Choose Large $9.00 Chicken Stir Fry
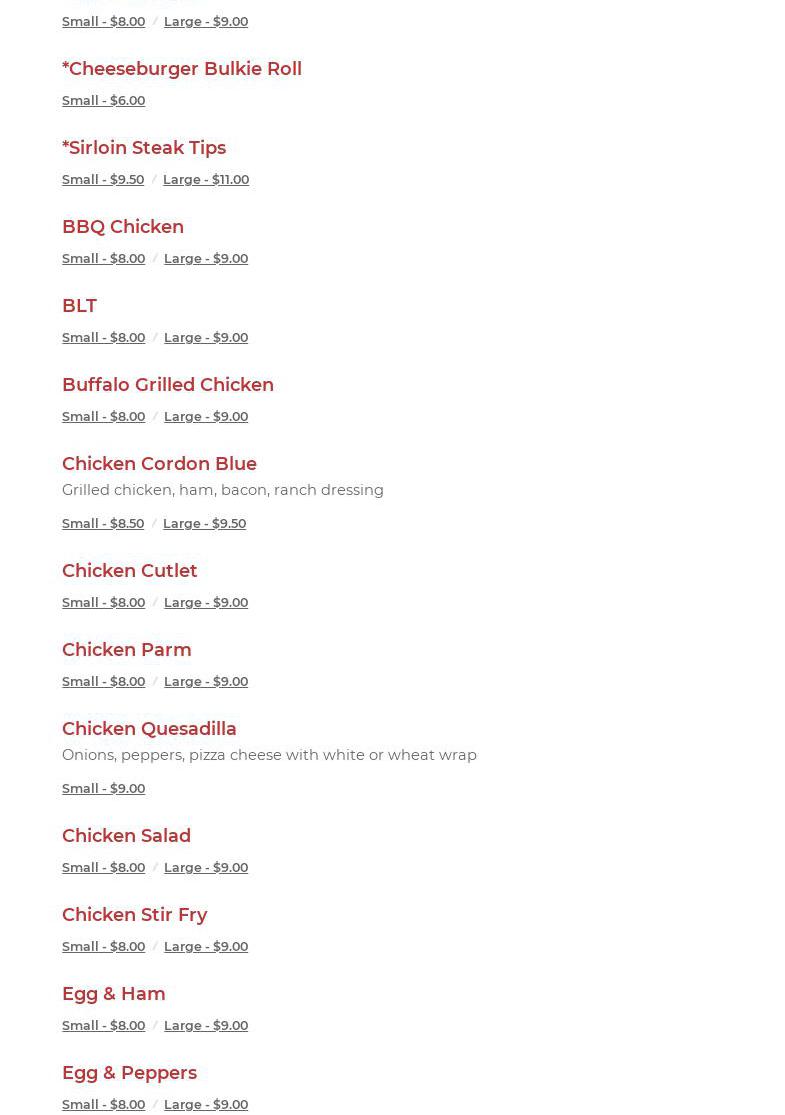This screenshot has width=785, height=1115. 206,946
